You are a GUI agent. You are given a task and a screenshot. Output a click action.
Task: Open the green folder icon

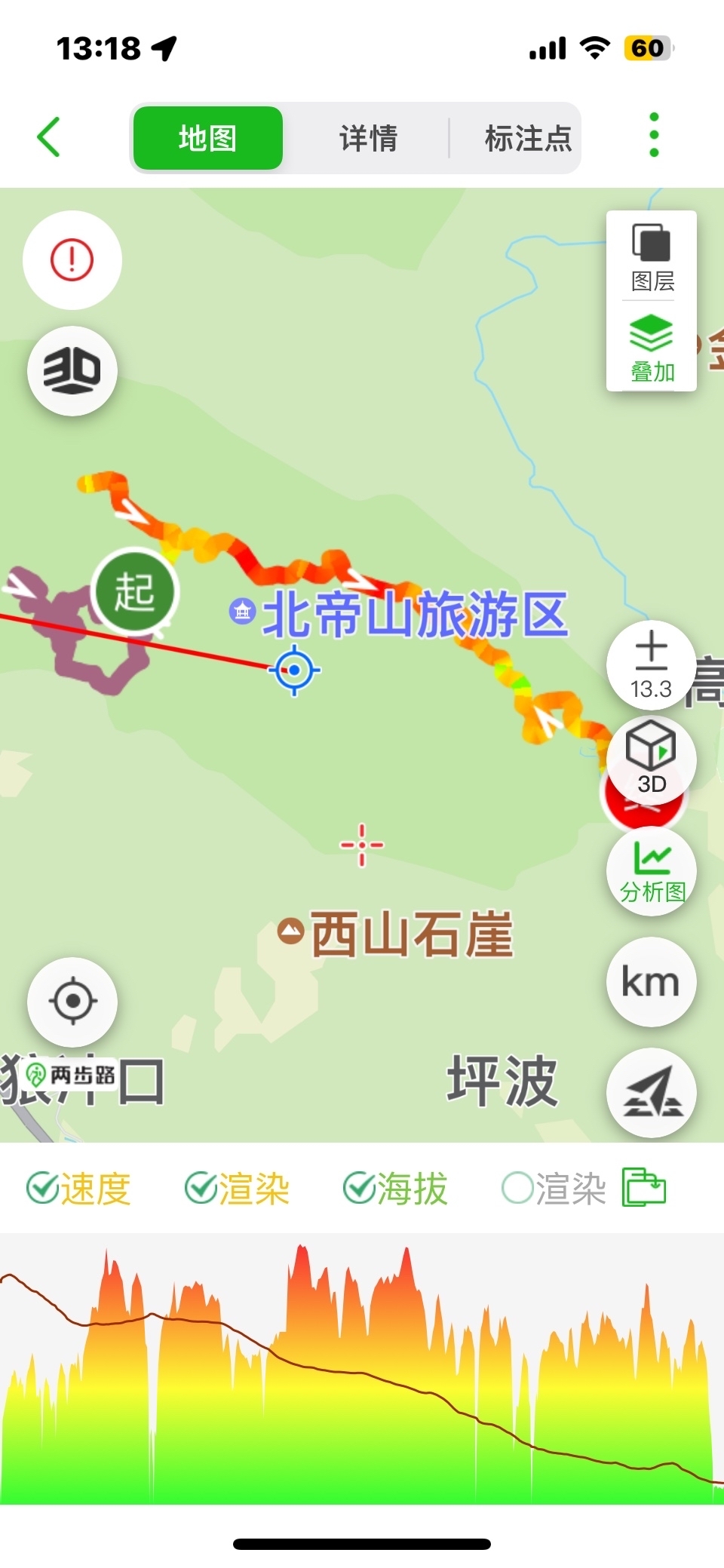pos(643,1187)
